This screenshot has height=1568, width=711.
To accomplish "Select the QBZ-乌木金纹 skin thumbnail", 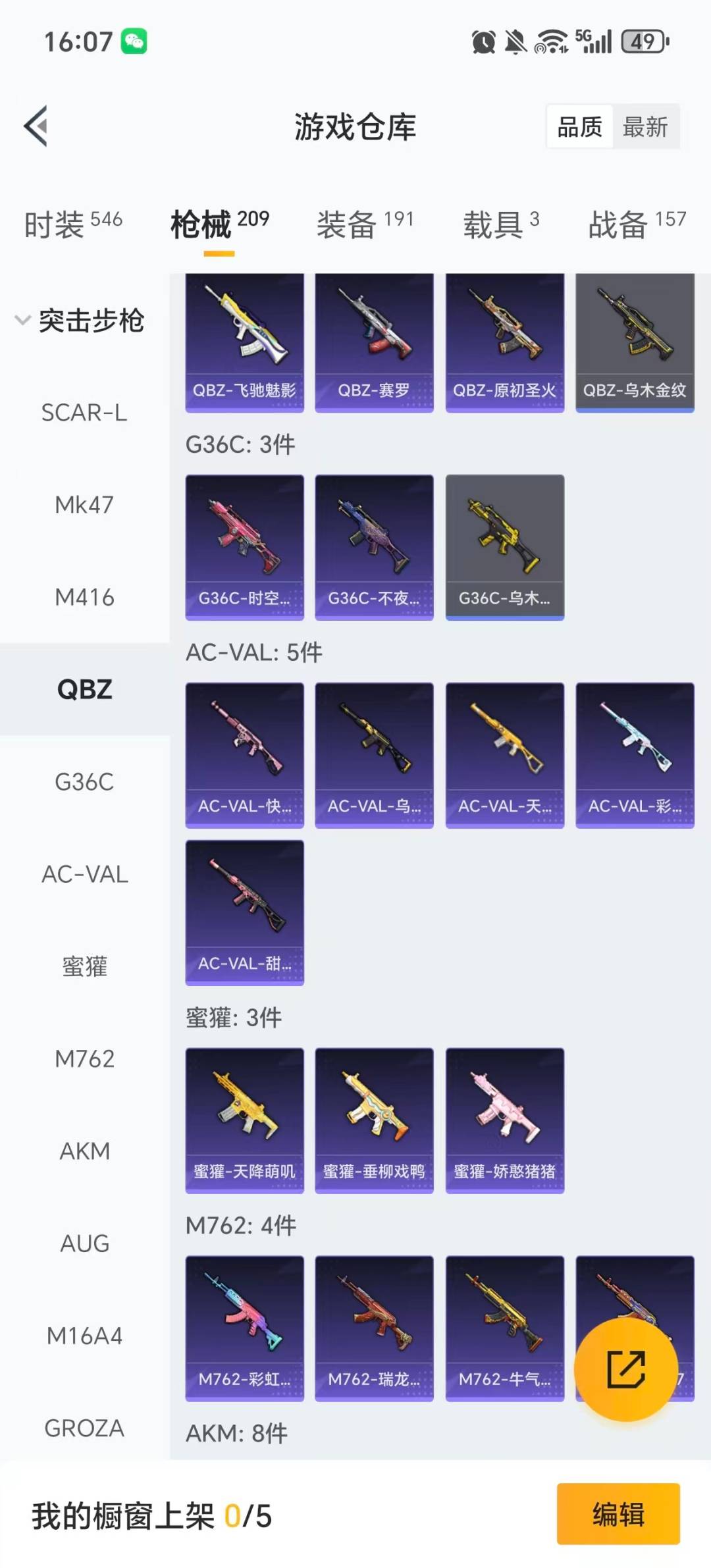I will (x=634, y=339).
